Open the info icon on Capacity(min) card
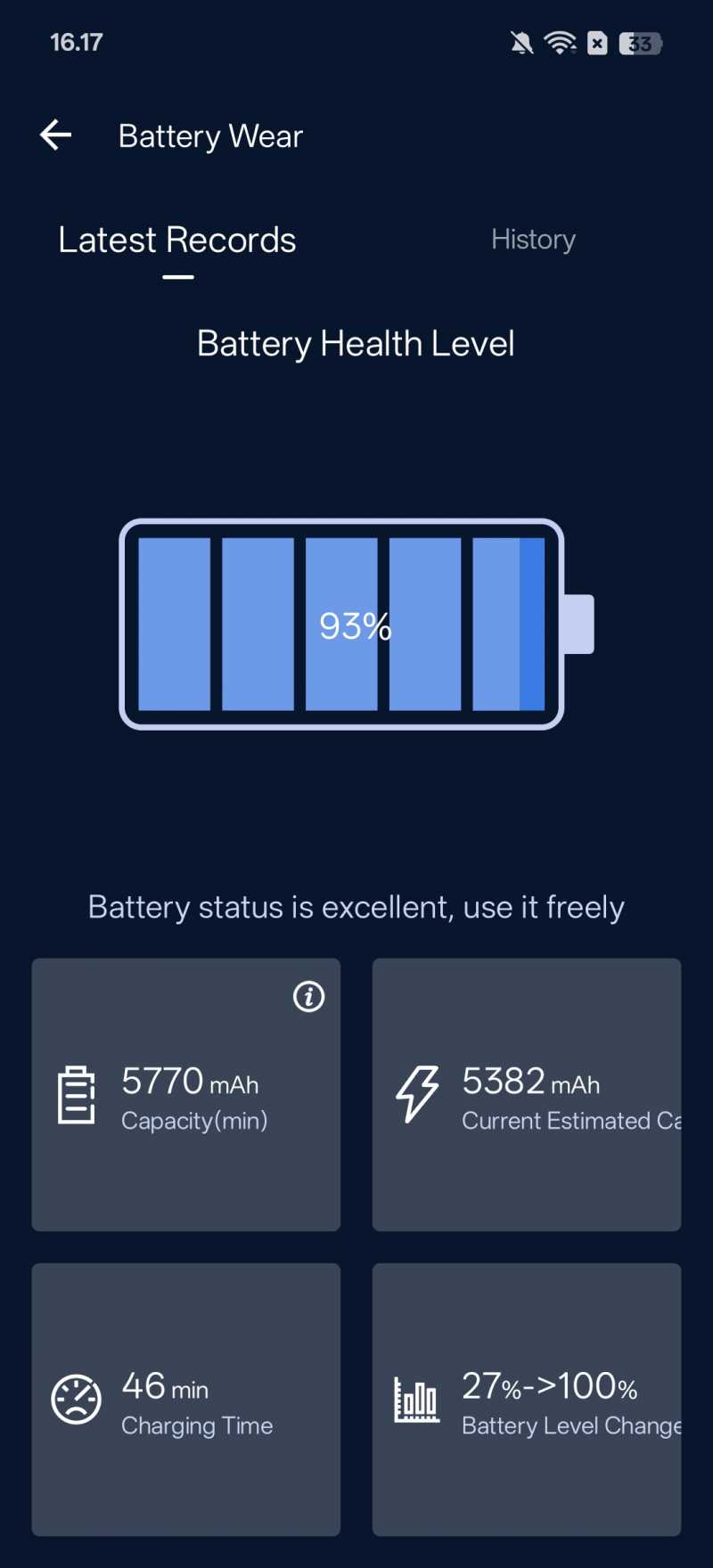This screenshot has height=1568, width=713. coord(309,996)
